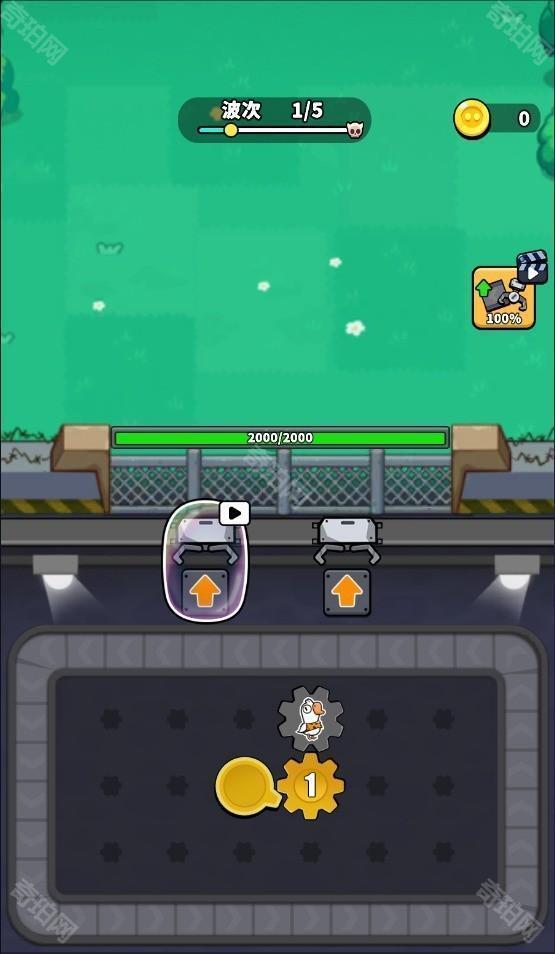Viewport: 555px width, 954px height.
Task: Select the goose gear on the board
Action: coord(310,718)
